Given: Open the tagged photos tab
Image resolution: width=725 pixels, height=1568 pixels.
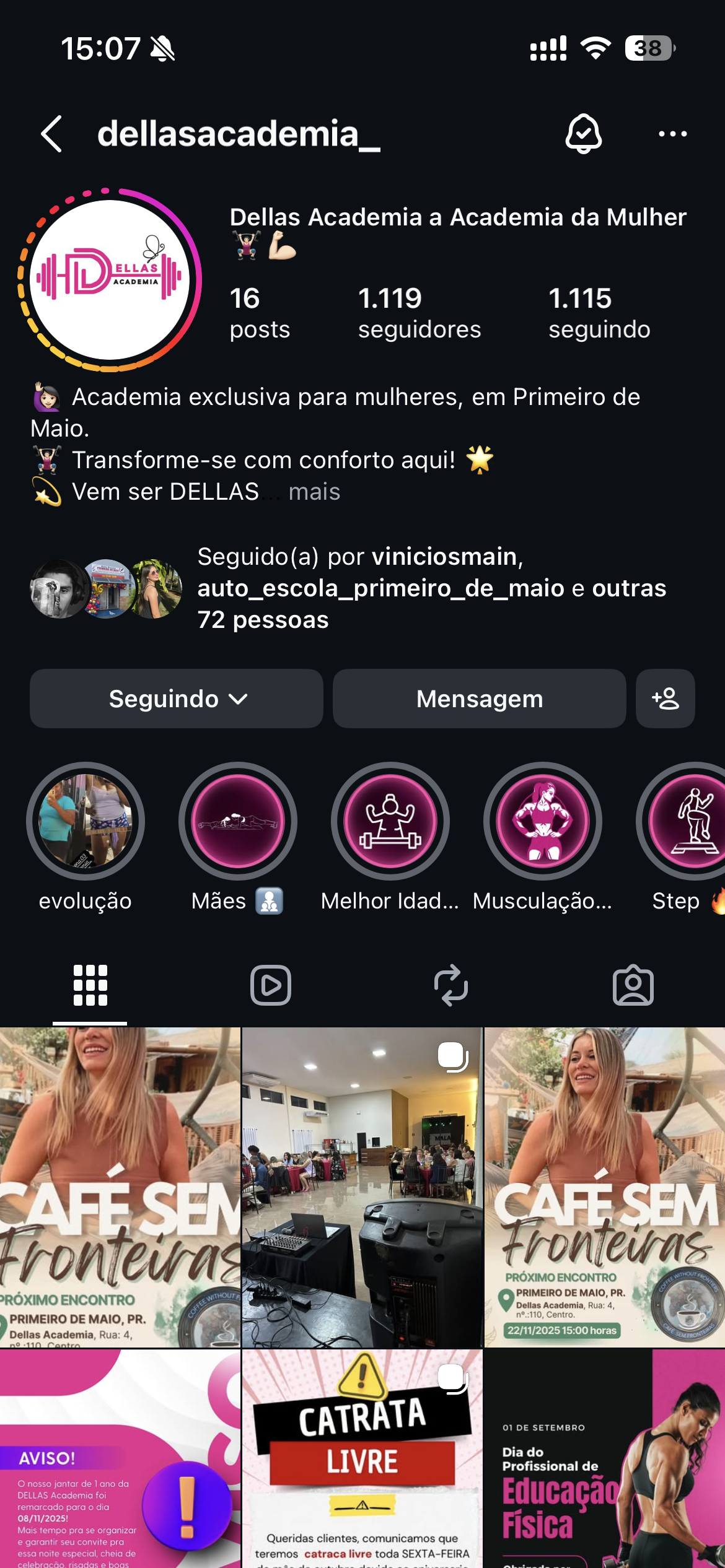Looking at the screenshot, I should pos(633,986).
